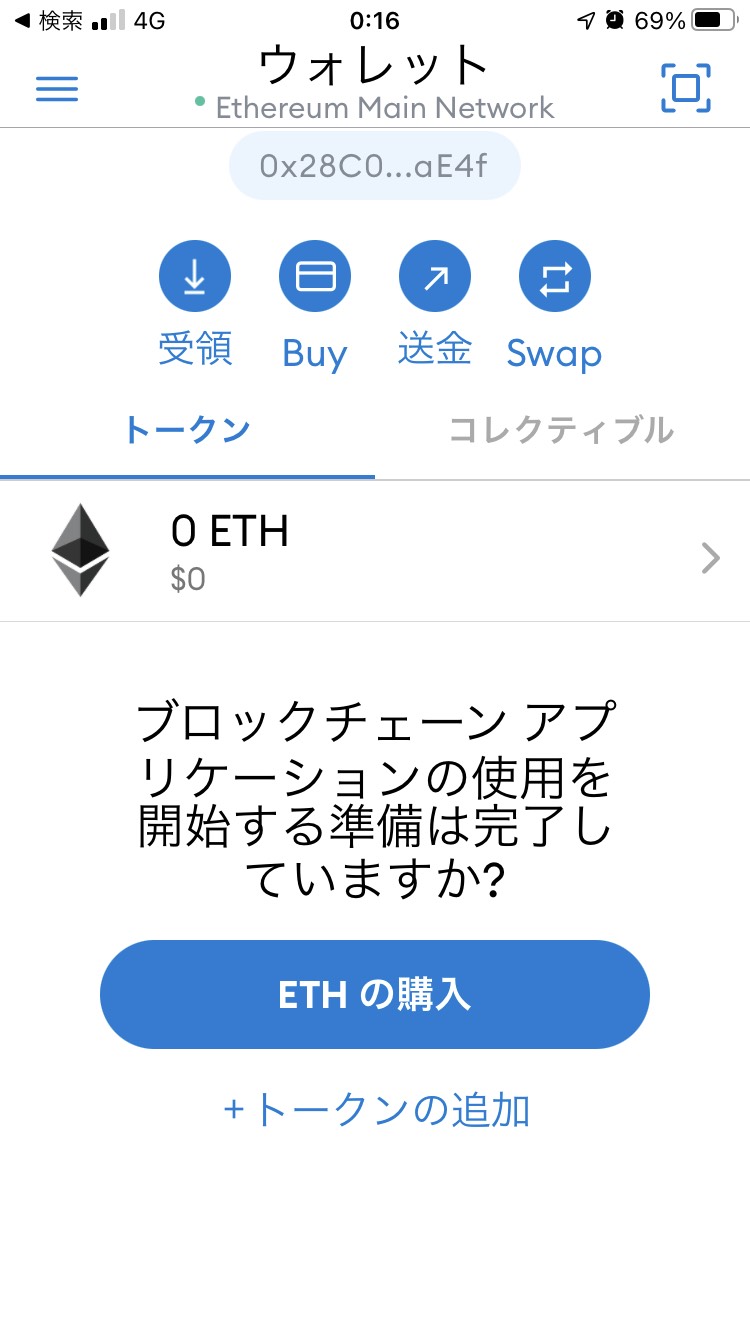
Task: Select the トークン tab
Action: click(x=187, y=431)
